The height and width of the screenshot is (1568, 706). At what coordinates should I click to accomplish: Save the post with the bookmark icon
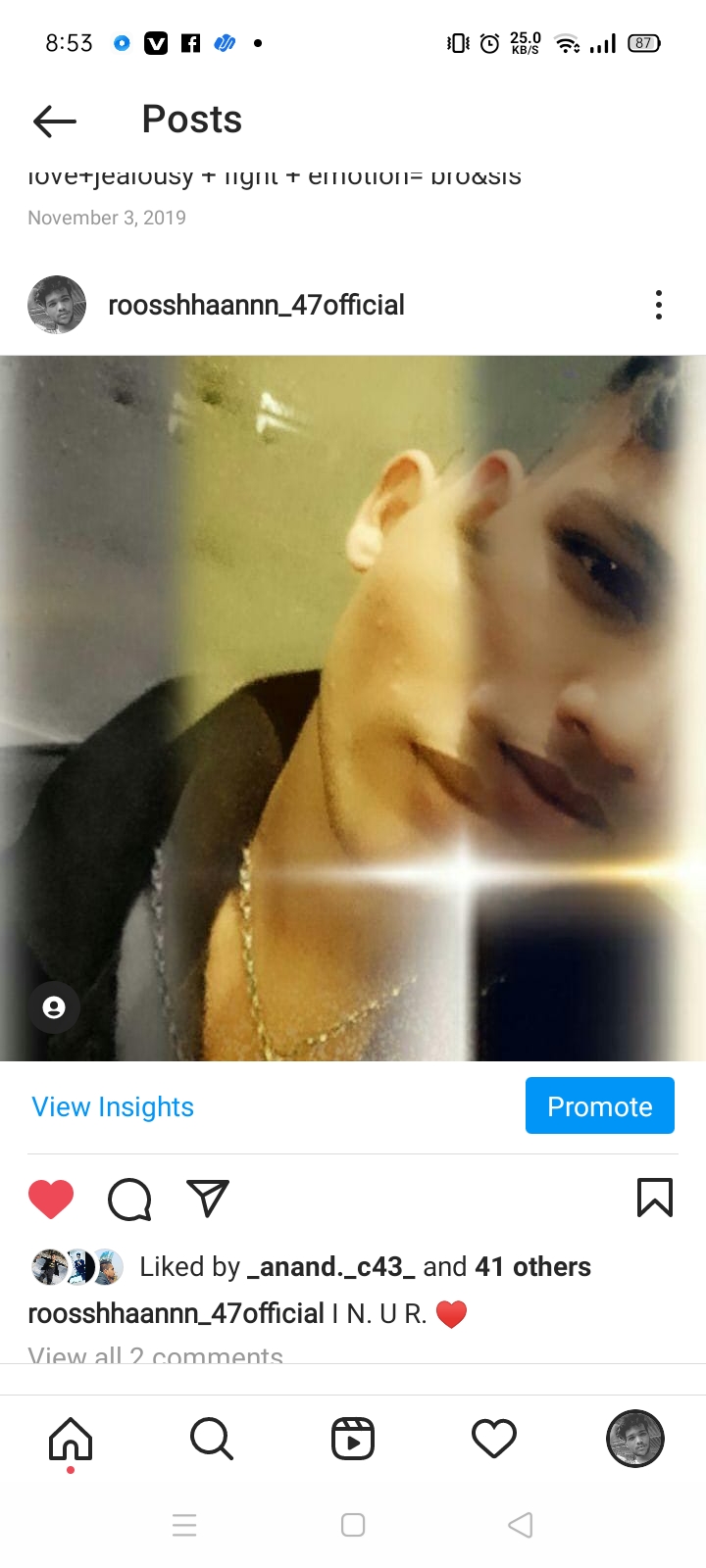pyautogui.click(x=654, y=1198)
